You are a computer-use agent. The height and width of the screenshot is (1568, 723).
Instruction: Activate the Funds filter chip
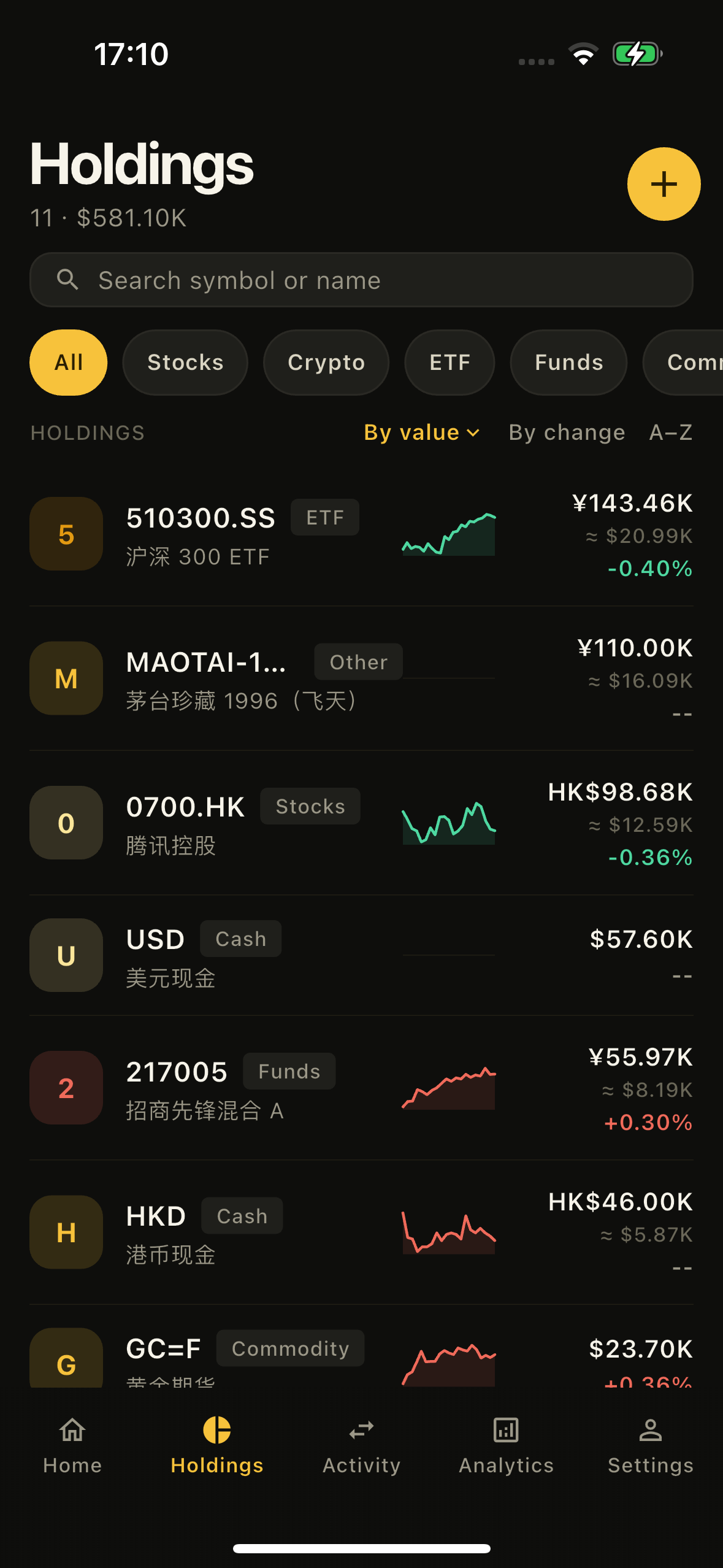click(568, 362)
